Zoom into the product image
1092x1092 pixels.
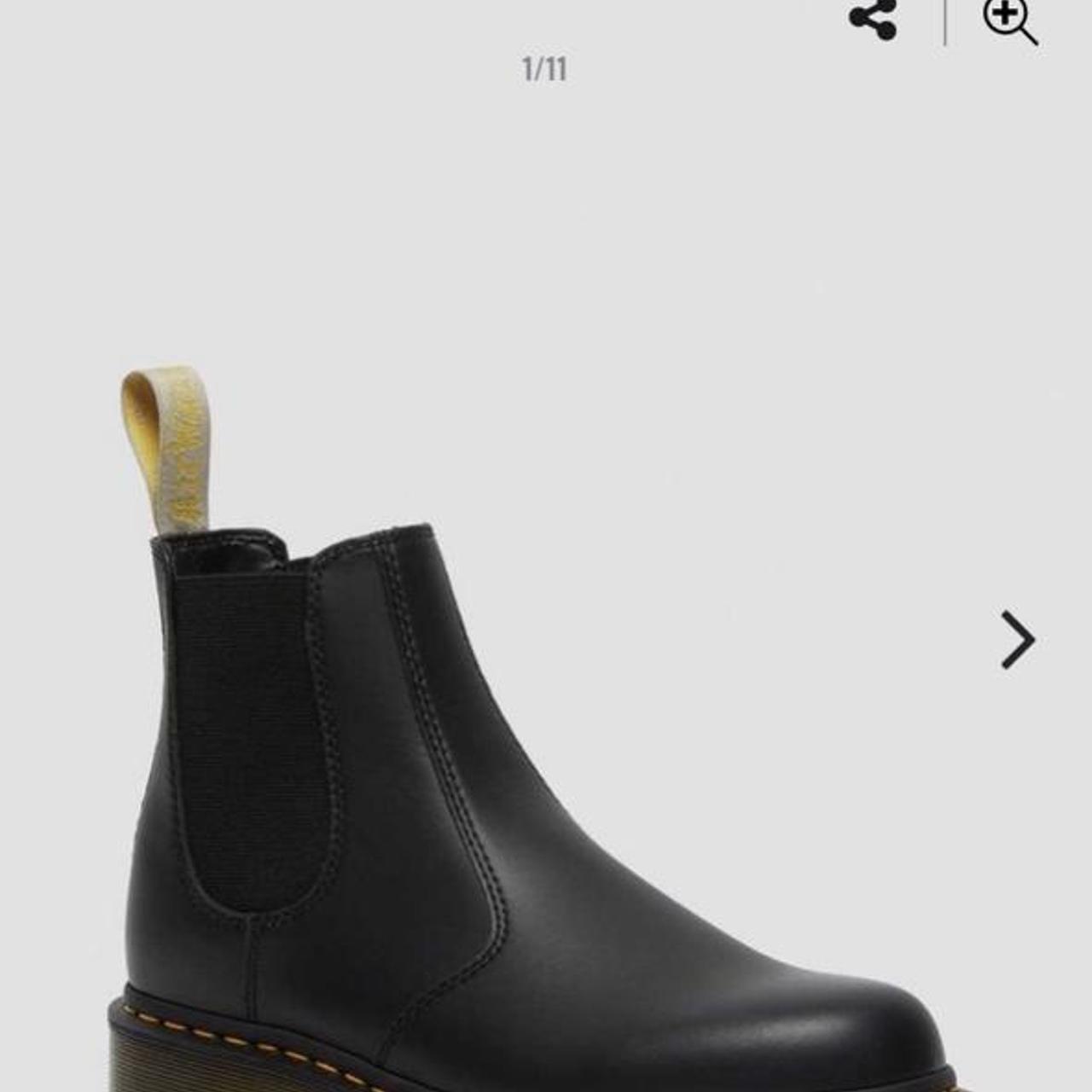point(1010,20)
